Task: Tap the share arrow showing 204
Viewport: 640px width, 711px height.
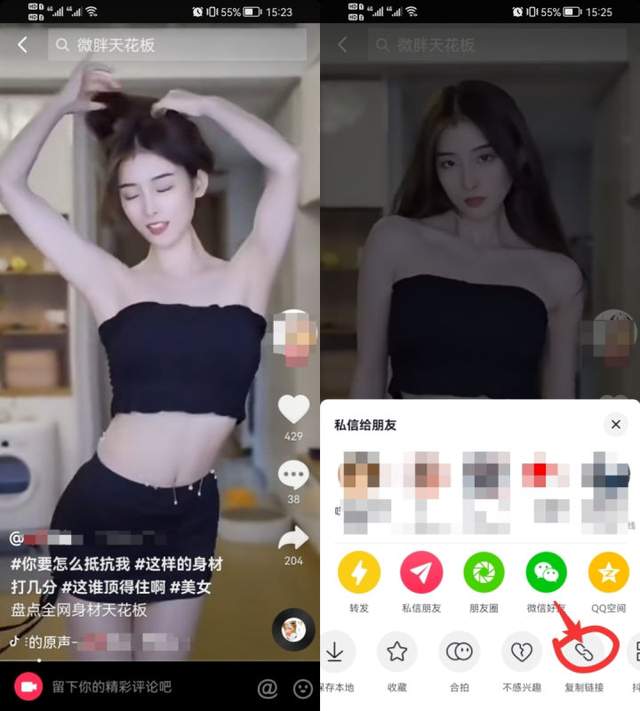Action: tap(293, 538)
